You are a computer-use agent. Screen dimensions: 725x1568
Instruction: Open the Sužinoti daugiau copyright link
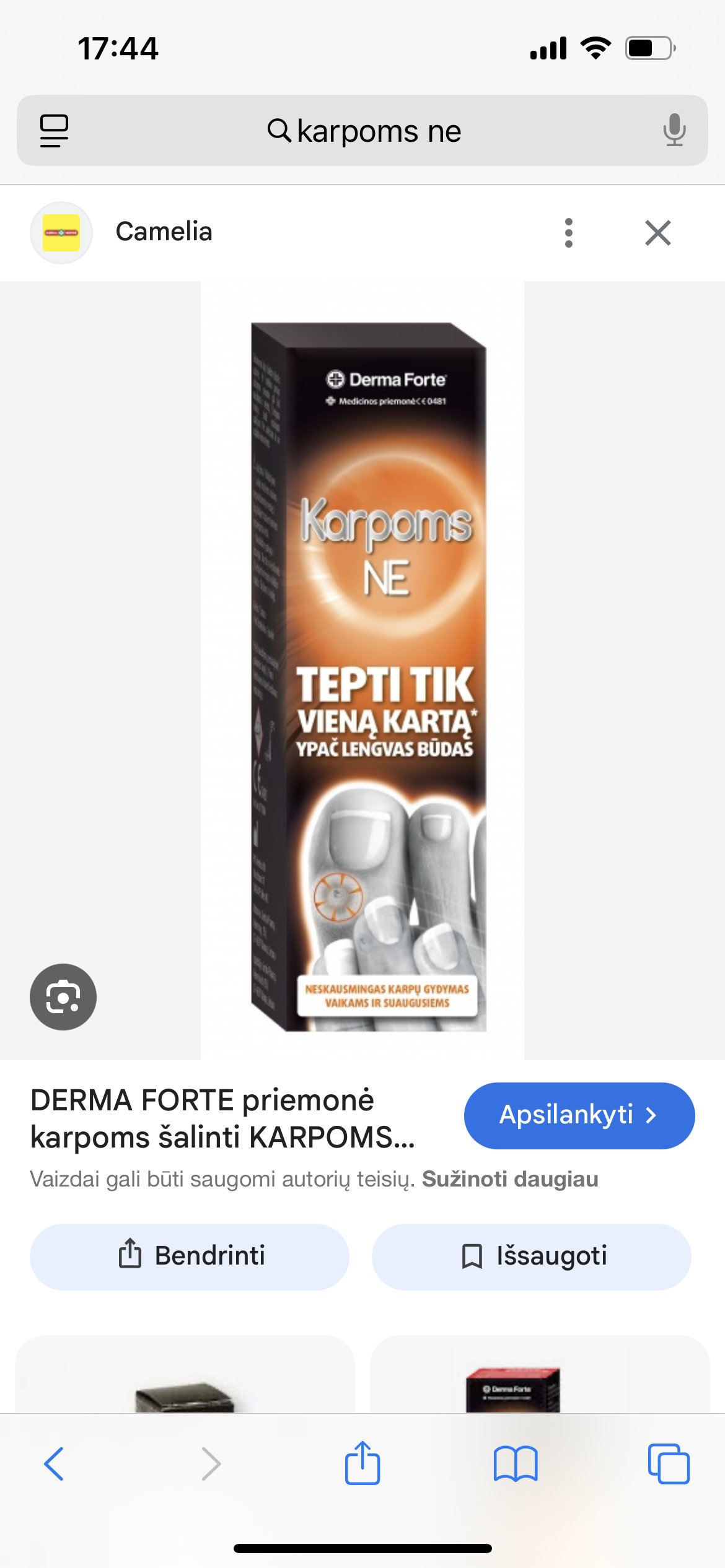pyautogui.click(x=510, y=1178)
